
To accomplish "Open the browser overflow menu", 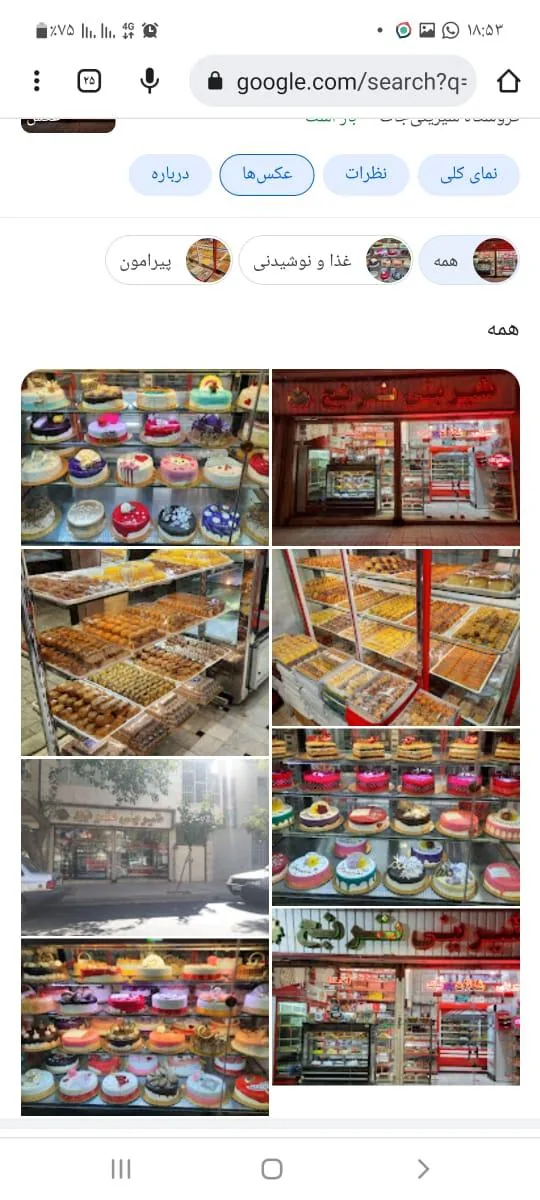I will [x=36, y=81].
